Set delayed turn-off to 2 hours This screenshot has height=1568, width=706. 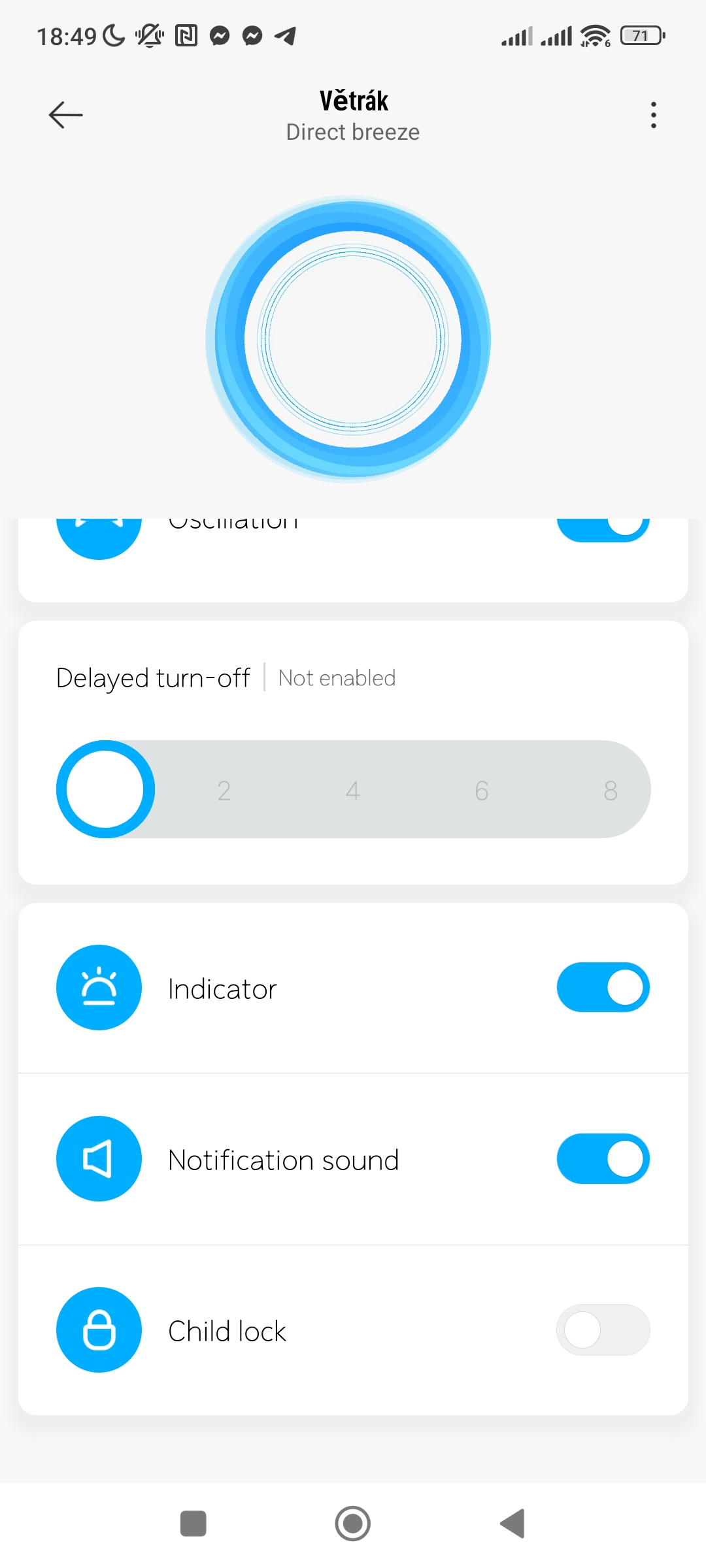[x=224, y=791]
